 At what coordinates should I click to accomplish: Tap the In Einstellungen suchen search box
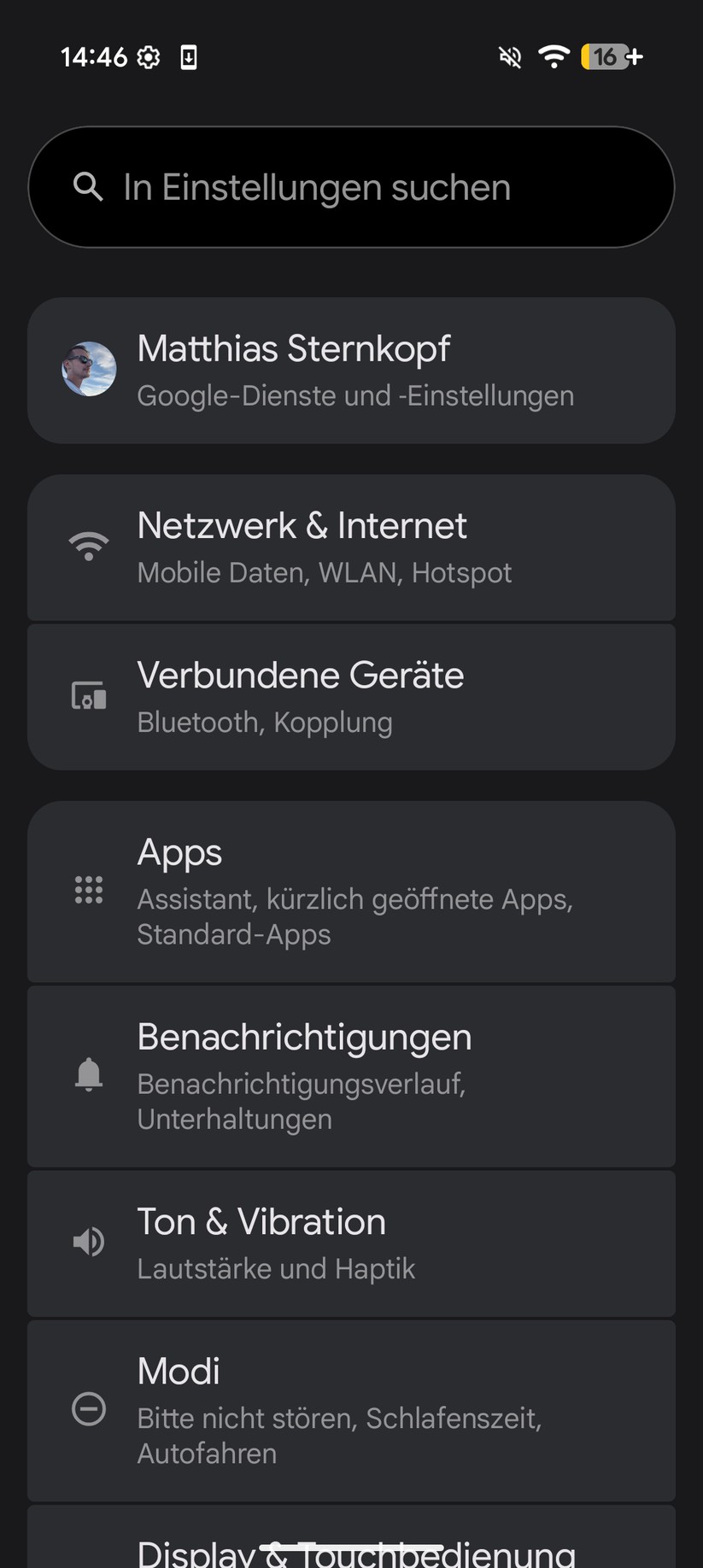351,187
